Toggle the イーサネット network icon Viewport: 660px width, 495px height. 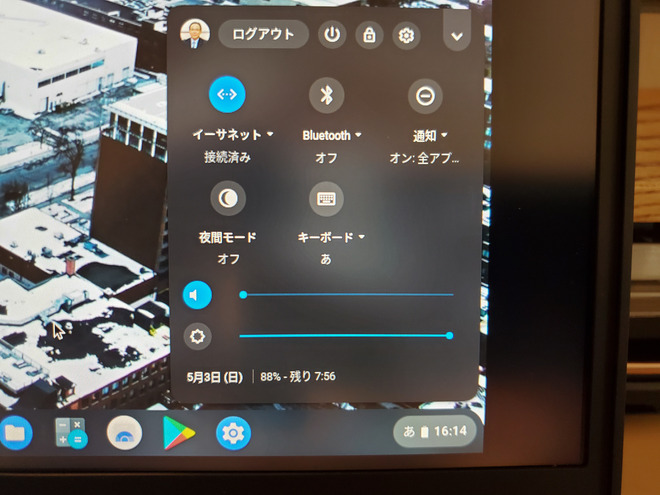227,94
